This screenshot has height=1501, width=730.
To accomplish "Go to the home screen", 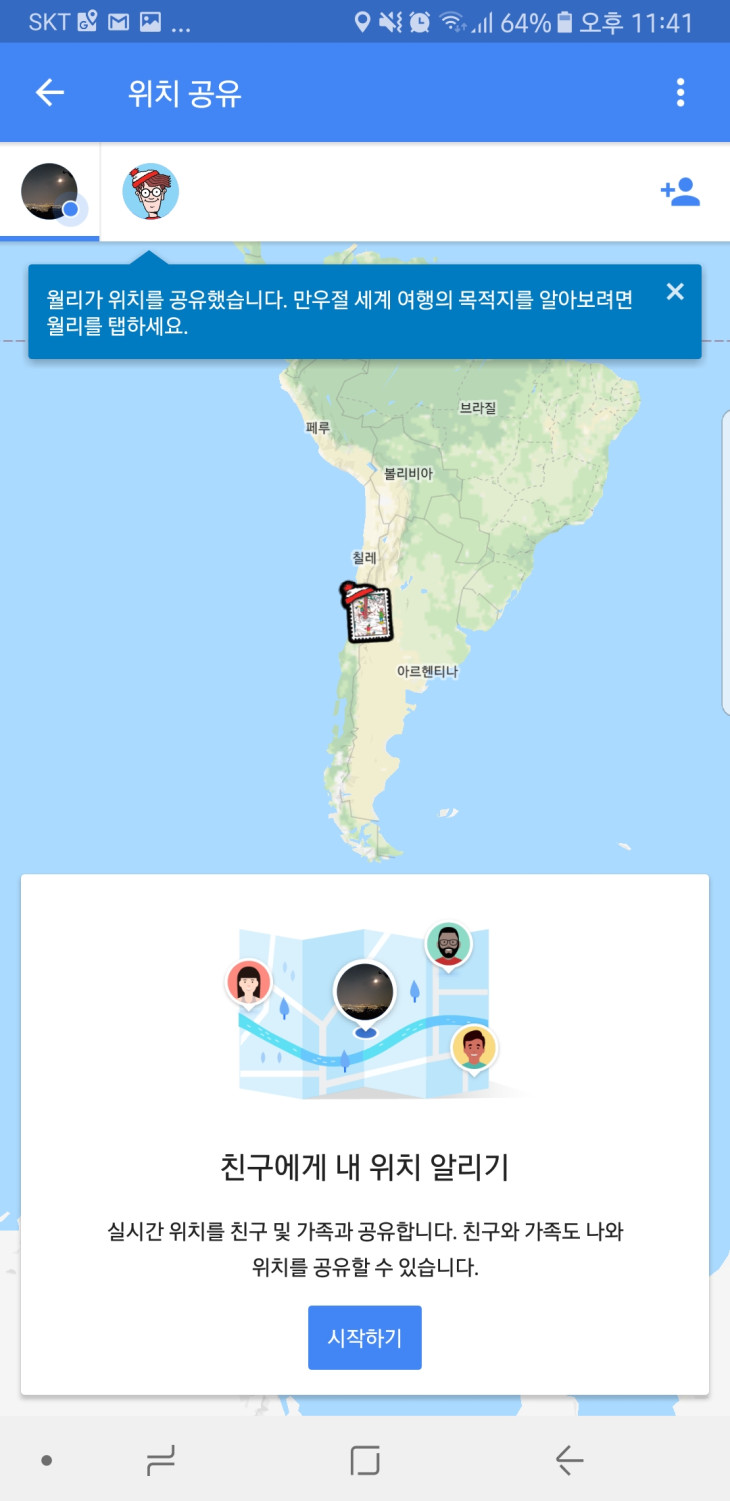I will click(x=365, y=1461).
